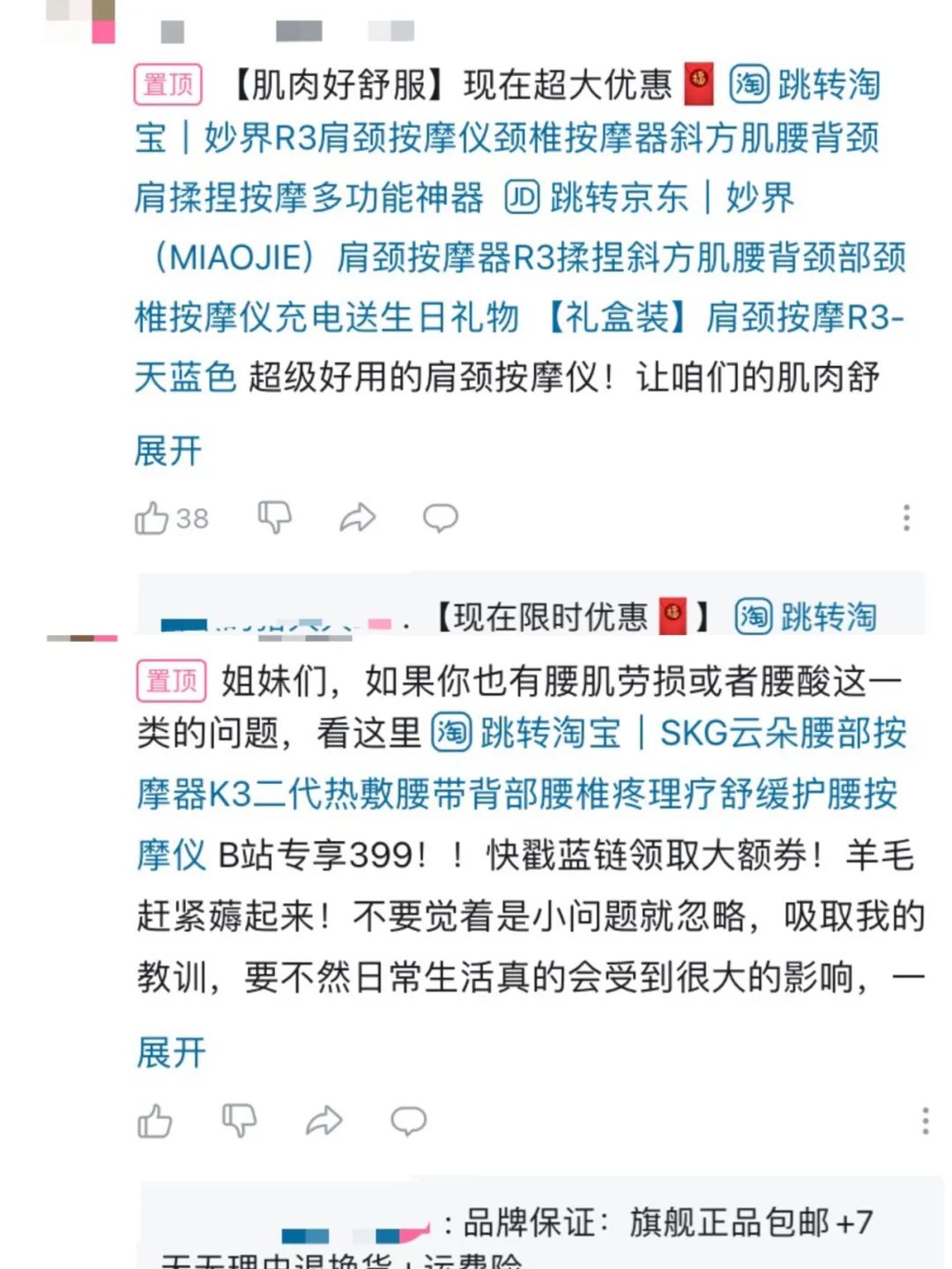Open overflow menu on the SKG comment

925,1121
